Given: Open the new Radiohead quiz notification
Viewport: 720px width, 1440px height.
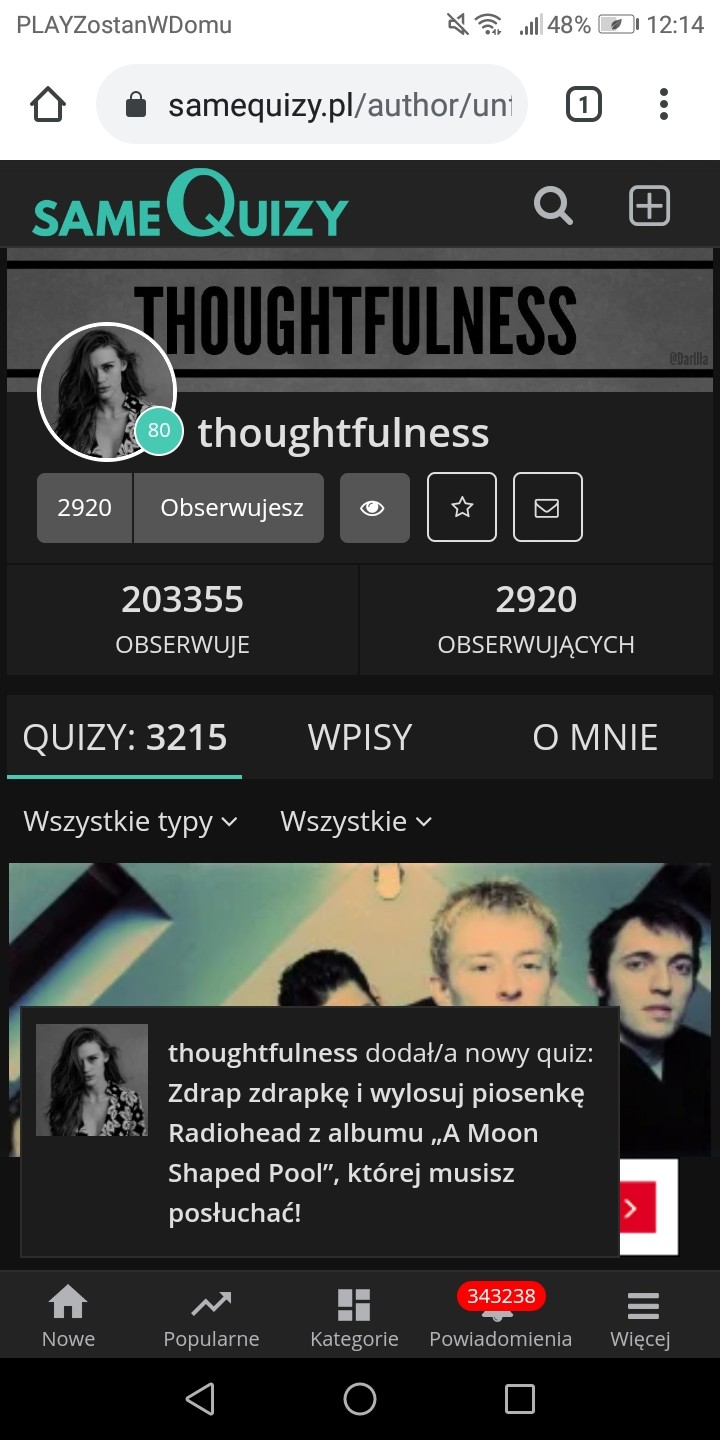Looking at the screenshot, I should pyautogui.click(x=320, y=1132).
